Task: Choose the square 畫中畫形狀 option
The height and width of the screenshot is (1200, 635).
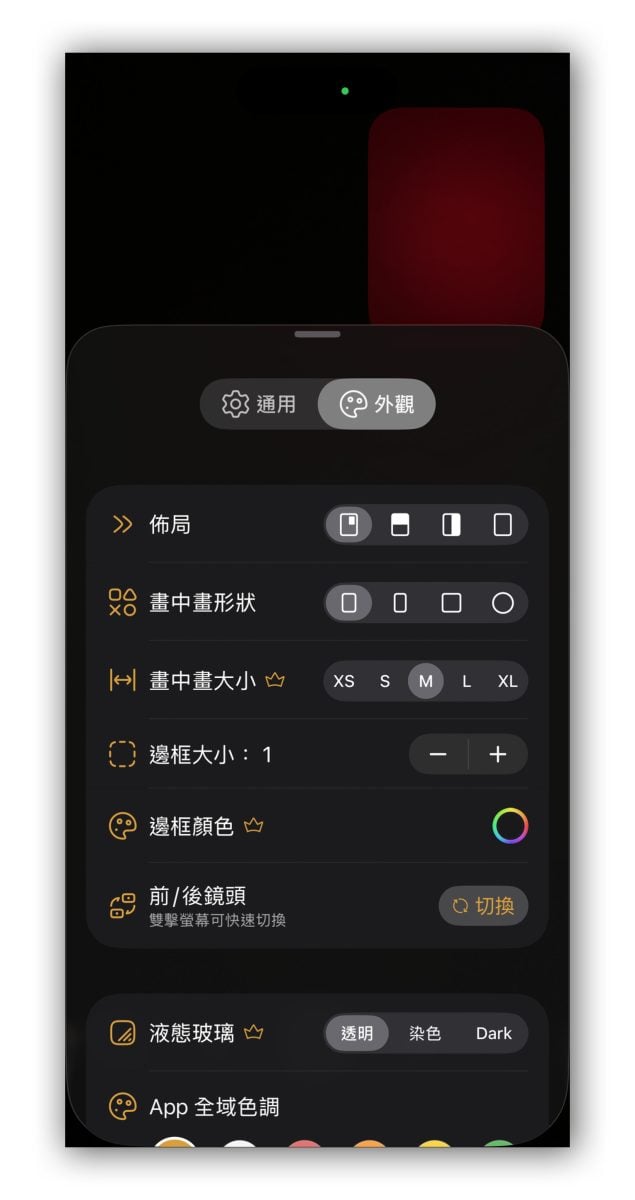Action: (x=451, y=603)
